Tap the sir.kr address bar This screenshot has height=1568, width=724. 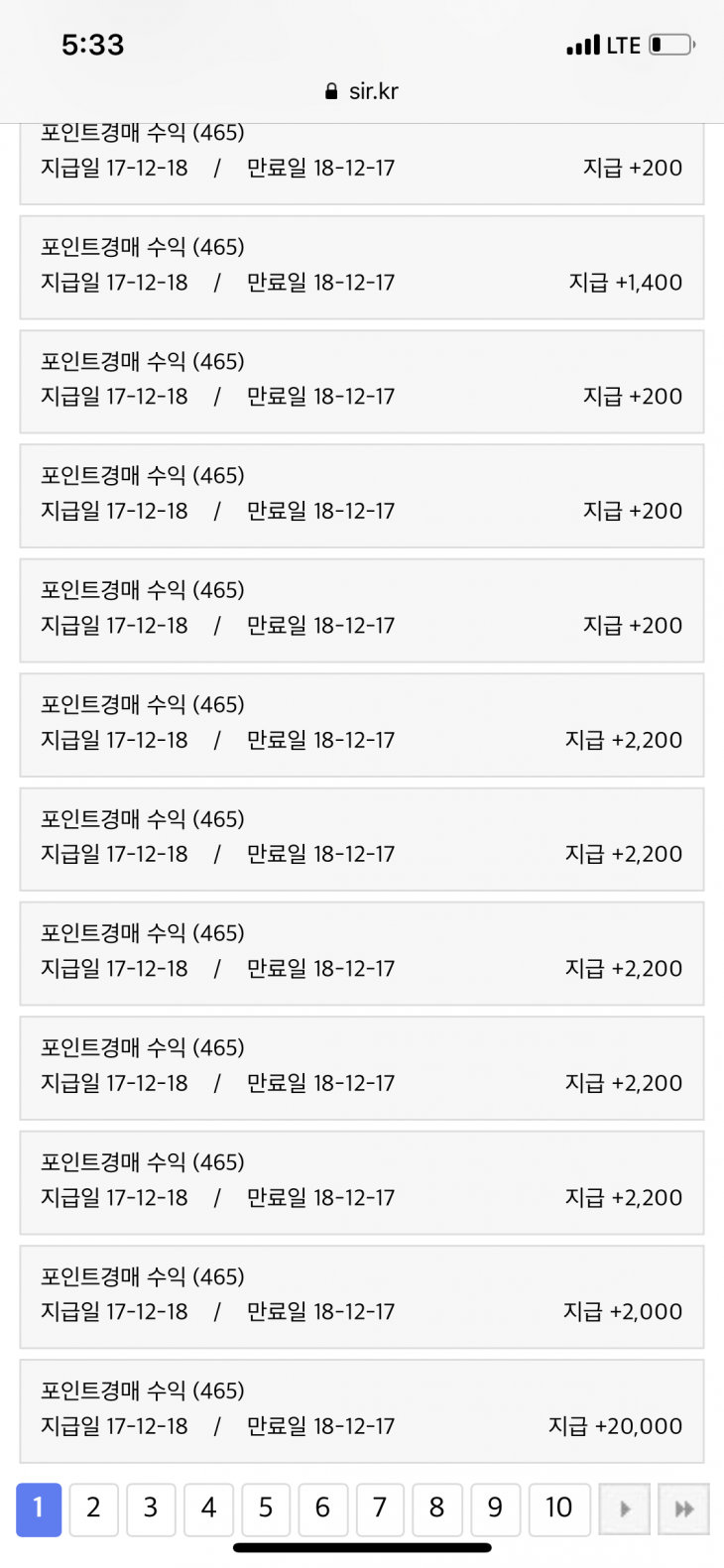click(x=362, y=91)
